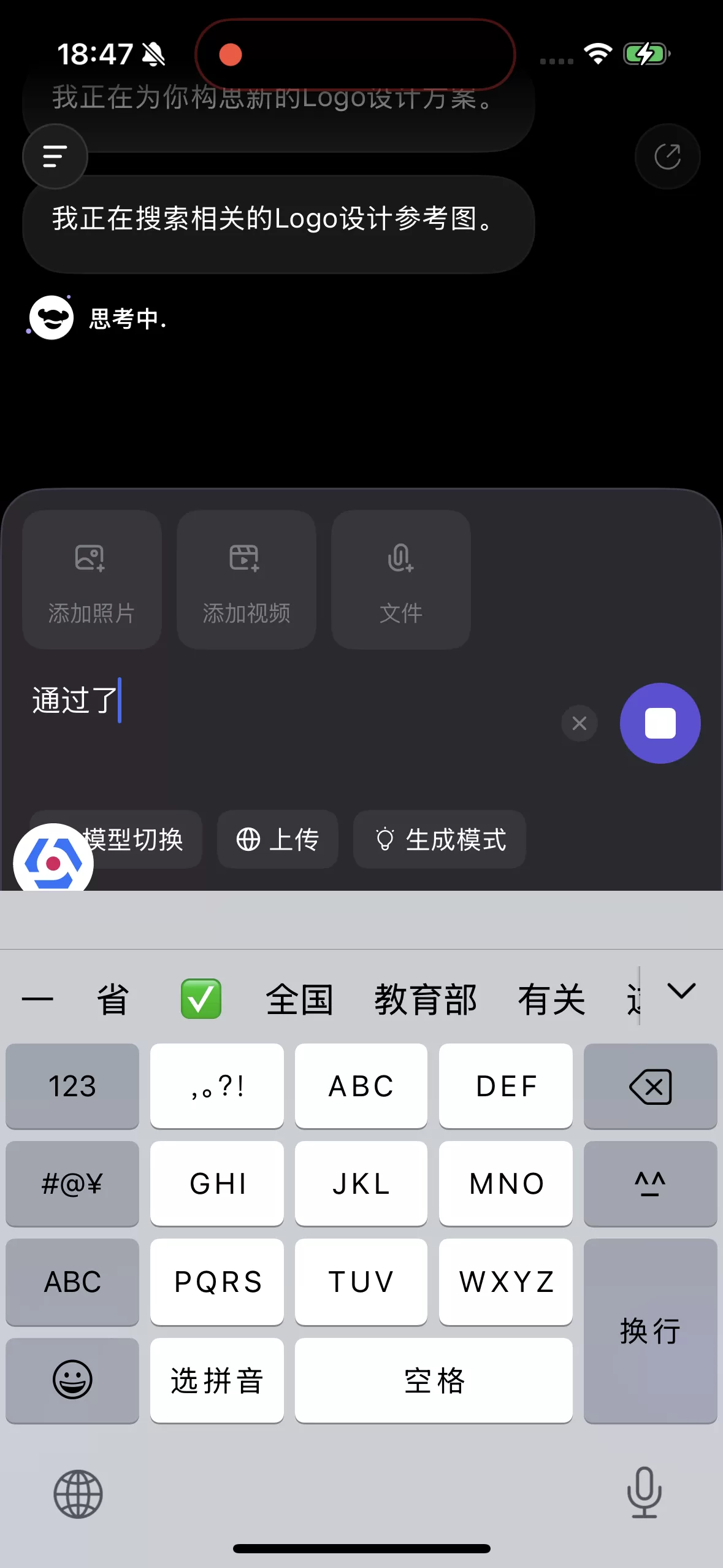
Task: Open the conversation menu icon
Action: coord(55,156)
